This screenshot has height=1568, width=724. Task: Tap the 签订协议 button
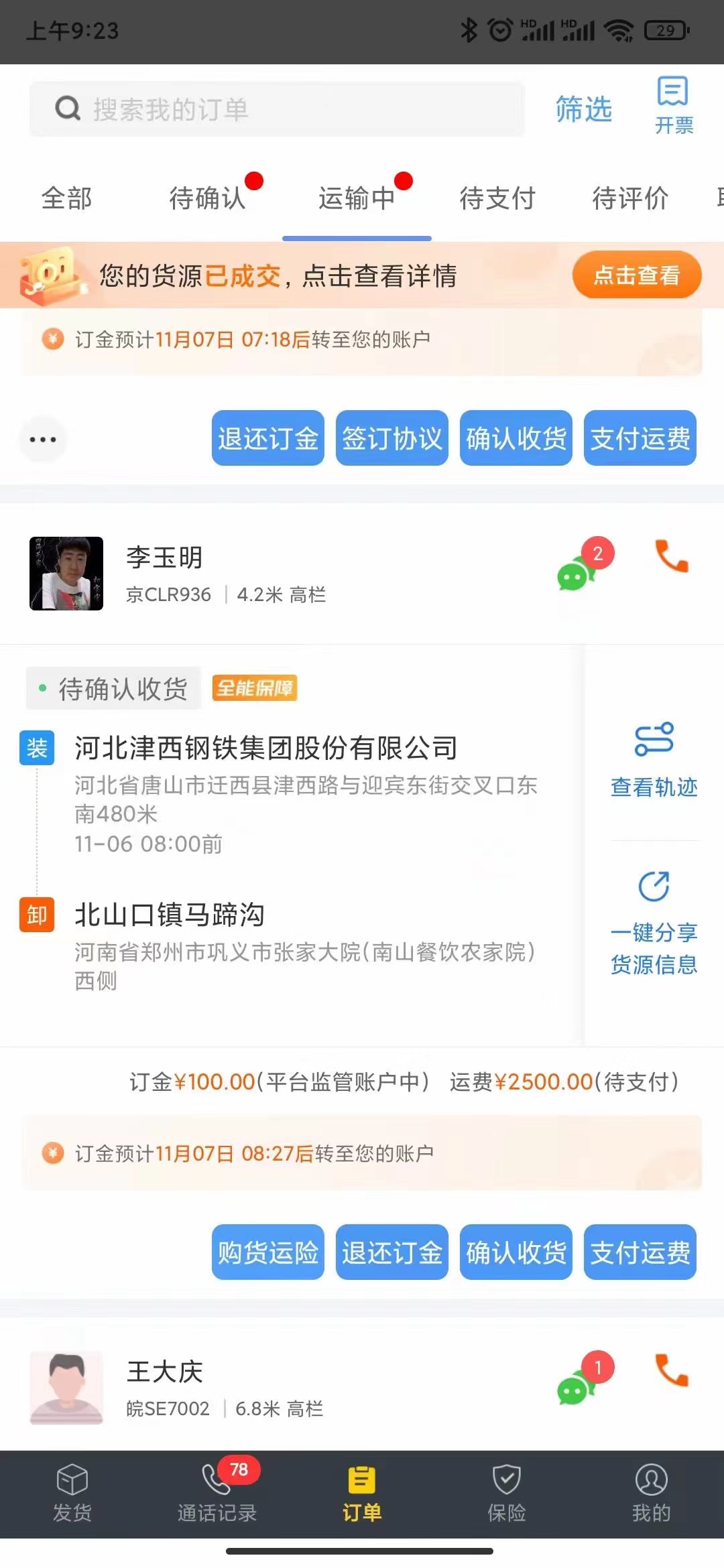point(391,438)
